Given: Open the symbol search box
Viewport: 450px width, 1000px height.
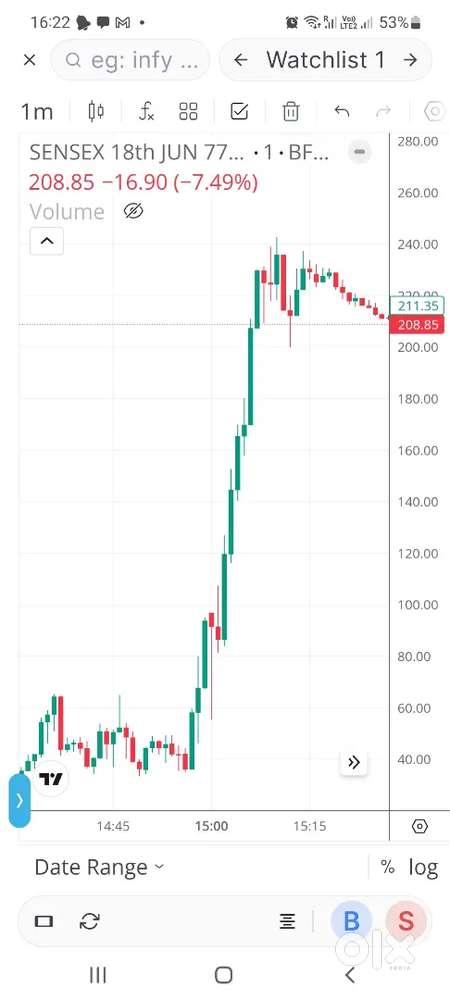Looking at the screenshot, I should tap(131, 61).
